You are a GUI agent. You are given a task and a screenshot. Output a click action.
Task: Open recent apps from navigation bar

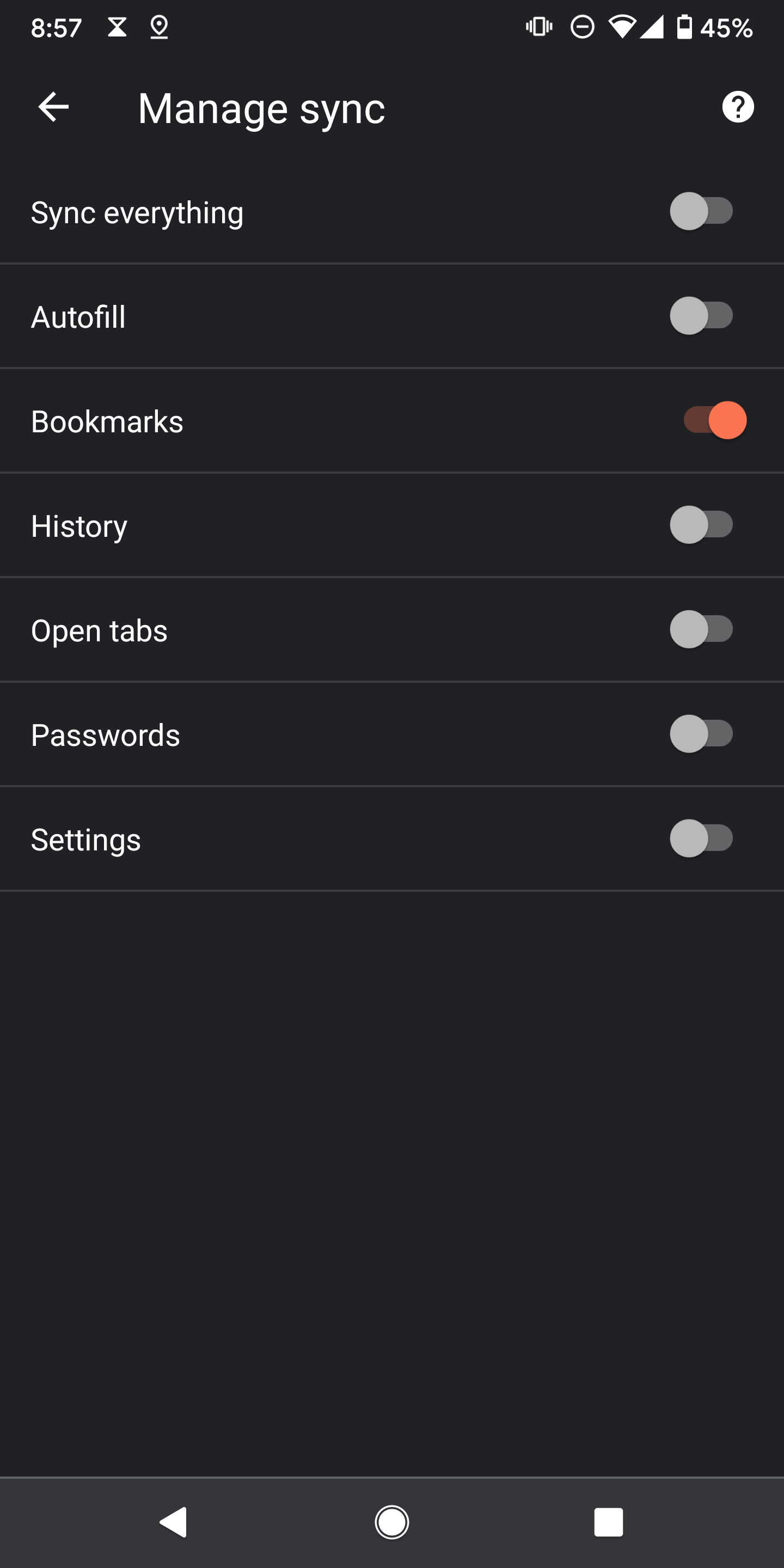[608, 1522]
